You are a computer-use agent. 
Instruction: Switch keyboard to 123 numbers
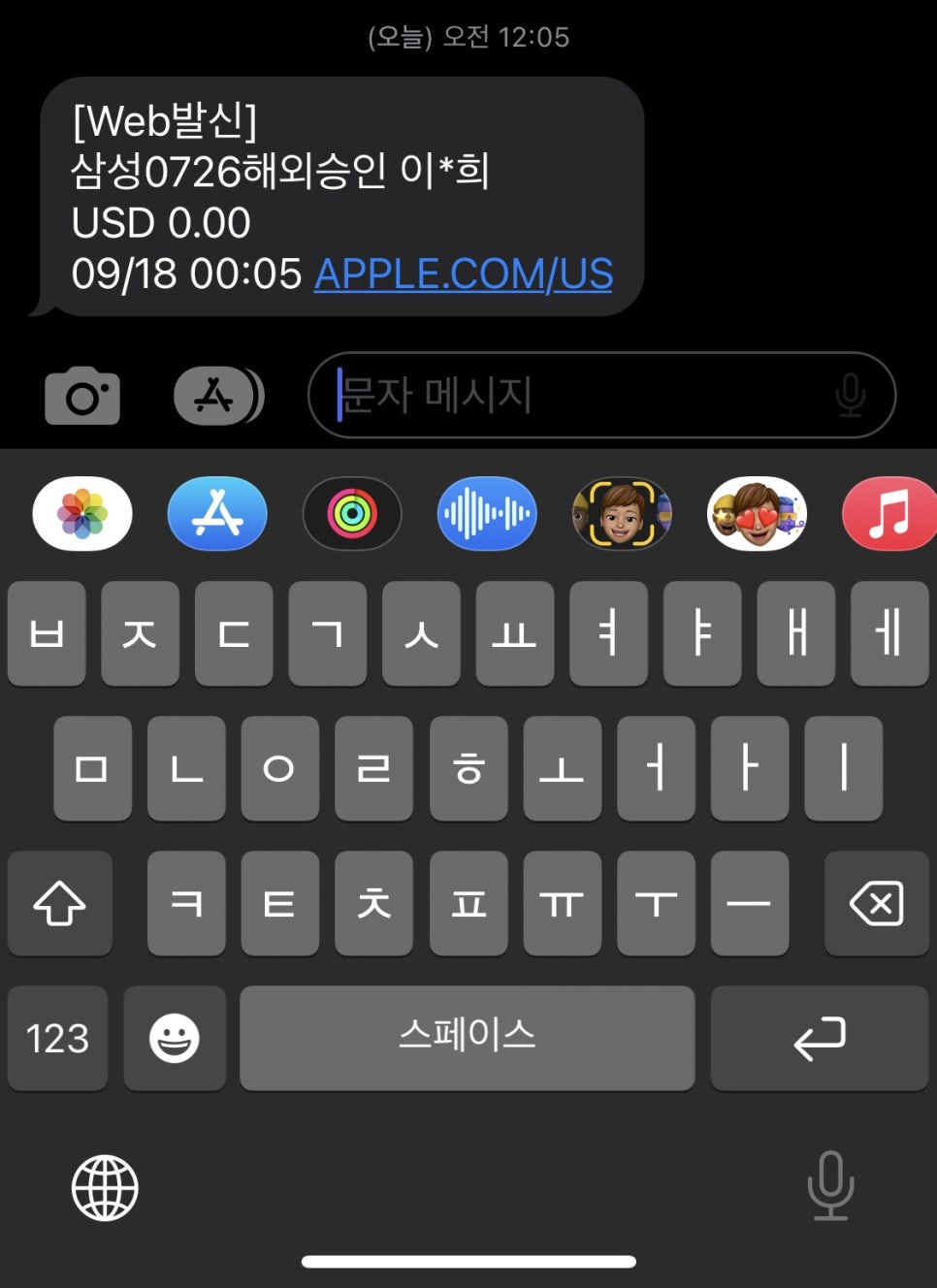click(57, 1039)
